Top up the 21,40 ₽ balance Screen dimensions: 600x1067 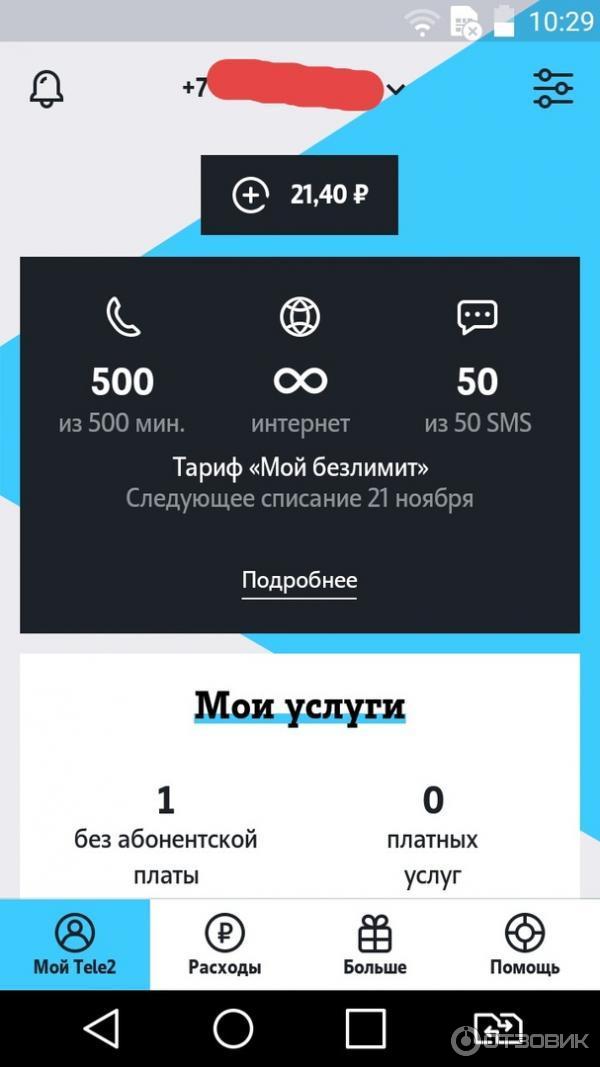coord(299,195)
